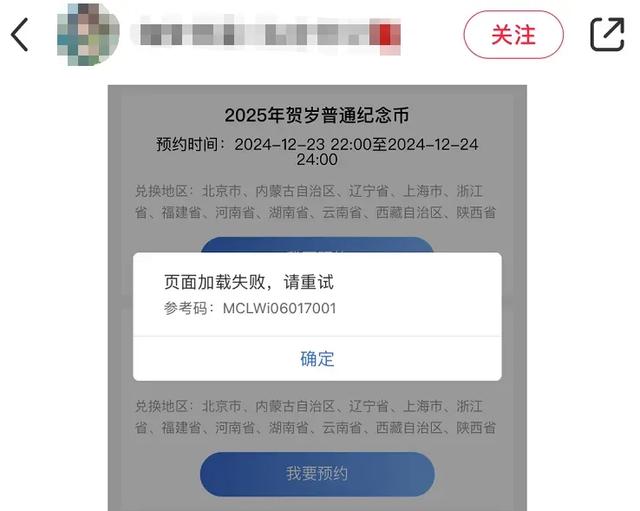Go back using the top-left arrow
Screen dimensions: 640x511
pyautogui.click(x=20, y=35)
